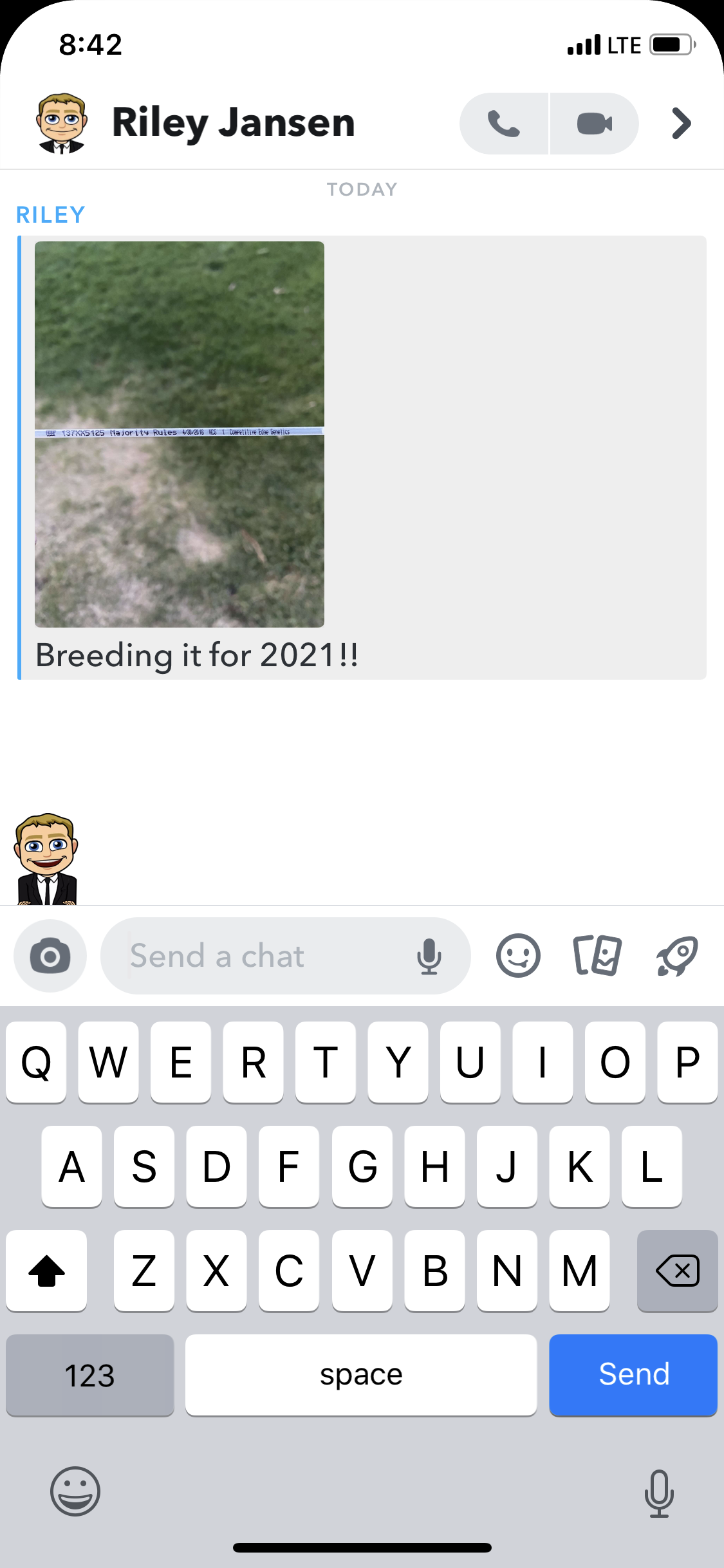The image size is (724, 1568).
Task: Start a video call with Riley Jansen
Action: 594,124
